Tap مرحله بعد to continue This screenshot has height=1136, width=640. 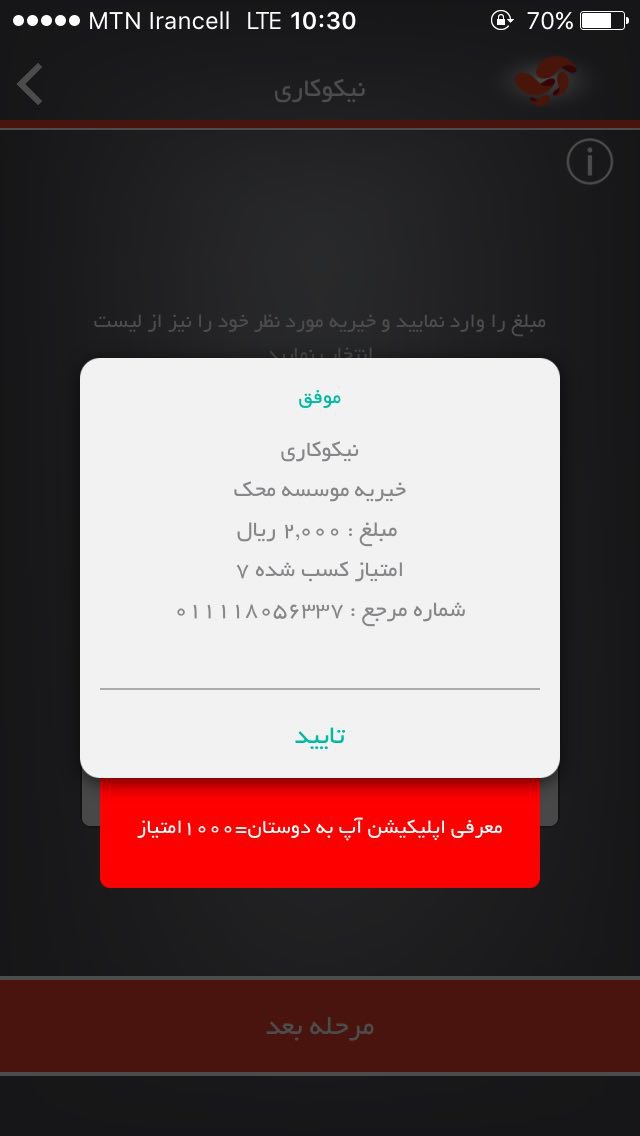(x=320, y=1026)
